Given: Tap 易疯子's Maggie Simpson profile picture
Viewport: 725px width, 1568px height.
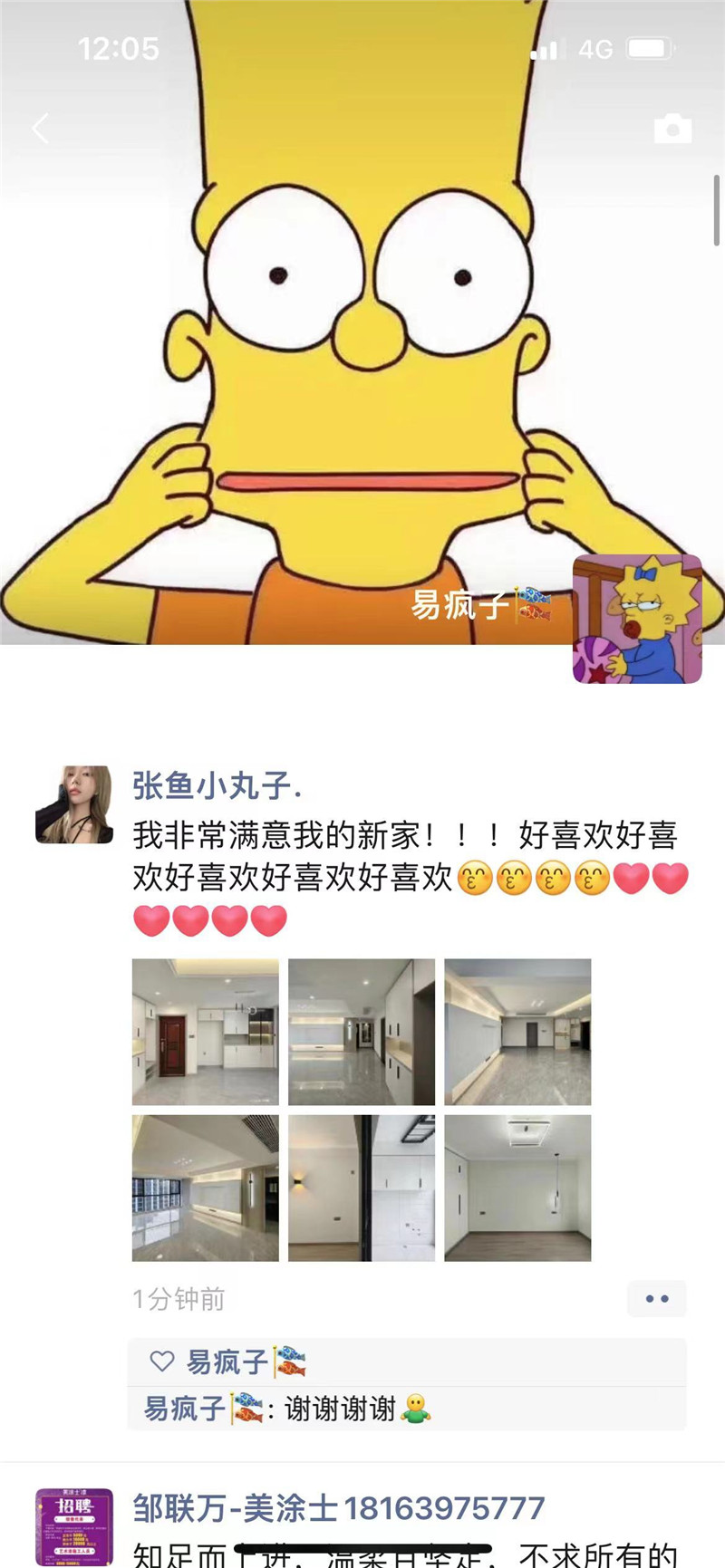Looking at the screenshot, I should 637,620.
